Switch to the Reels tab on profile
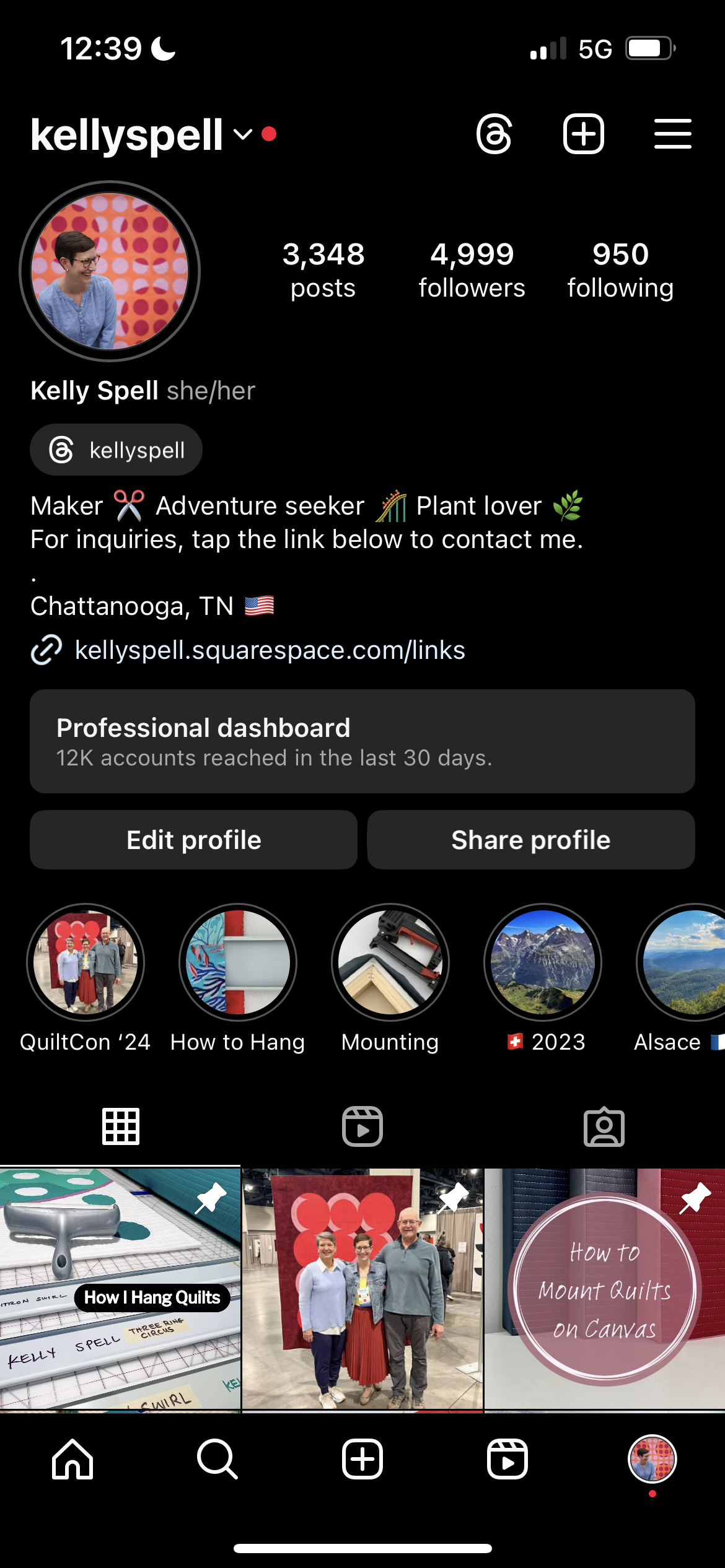Viewport: 725px width, 1568px height. coord(362,1126)
